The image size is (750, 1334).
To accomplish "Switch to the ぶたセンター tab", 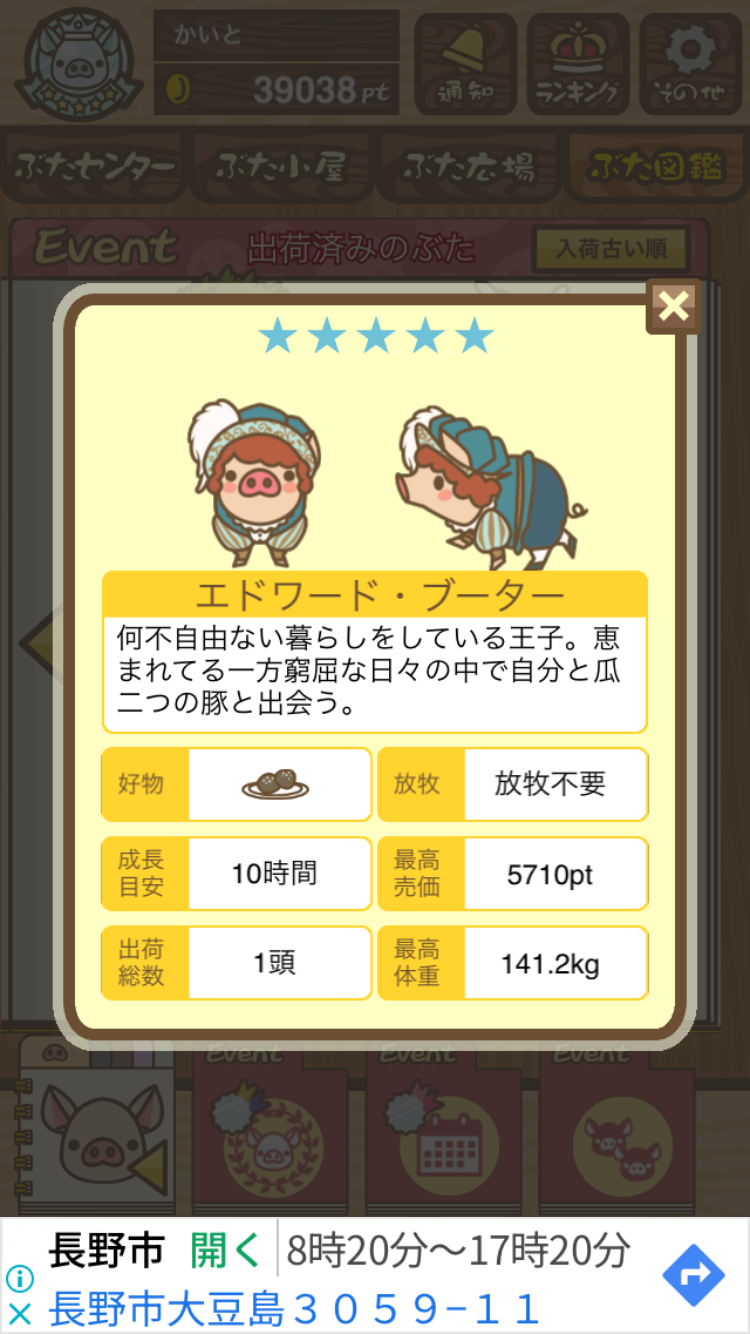I will pos(96,167).
